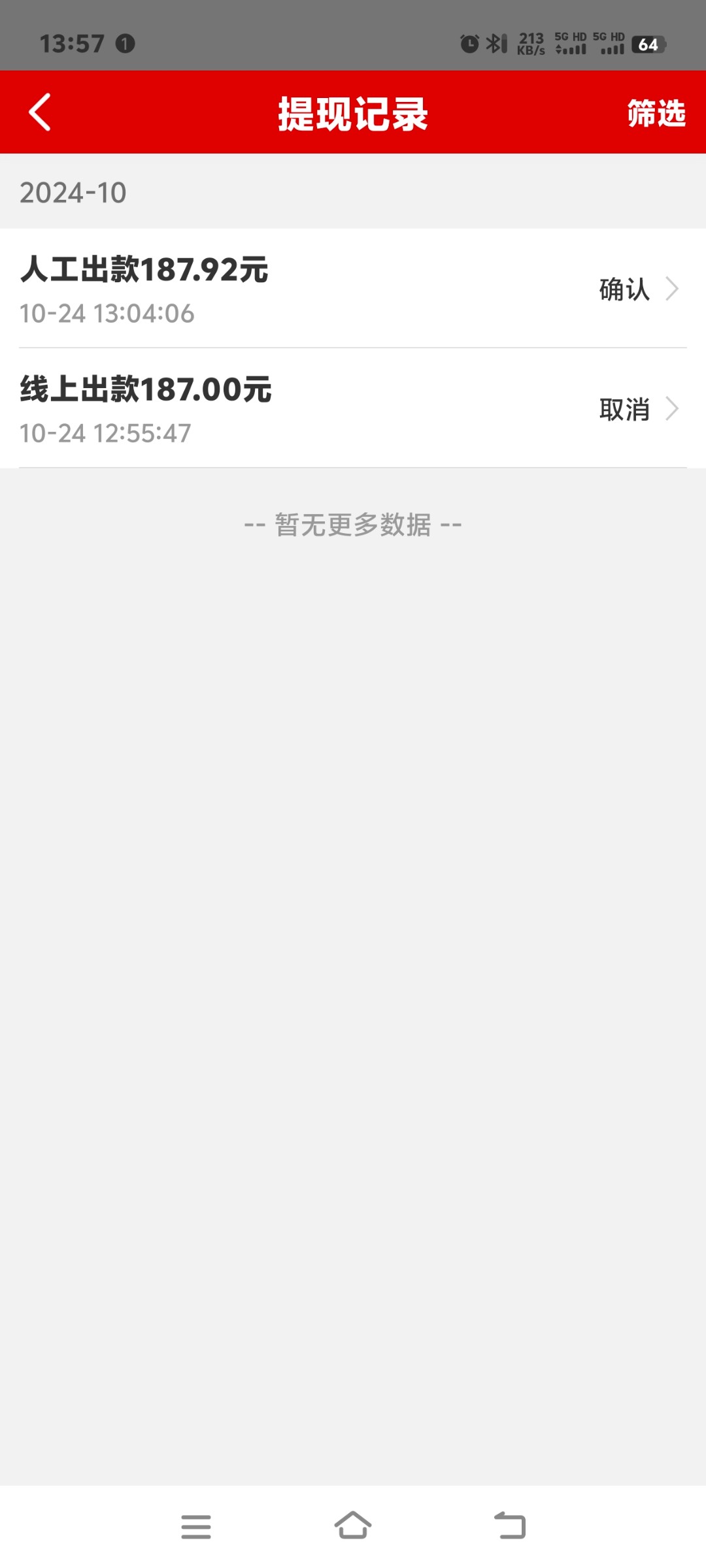Tap 确认 on the 187.92元 withdrawal record
Screen dimensions: 706x1568
tap(623, 290)
